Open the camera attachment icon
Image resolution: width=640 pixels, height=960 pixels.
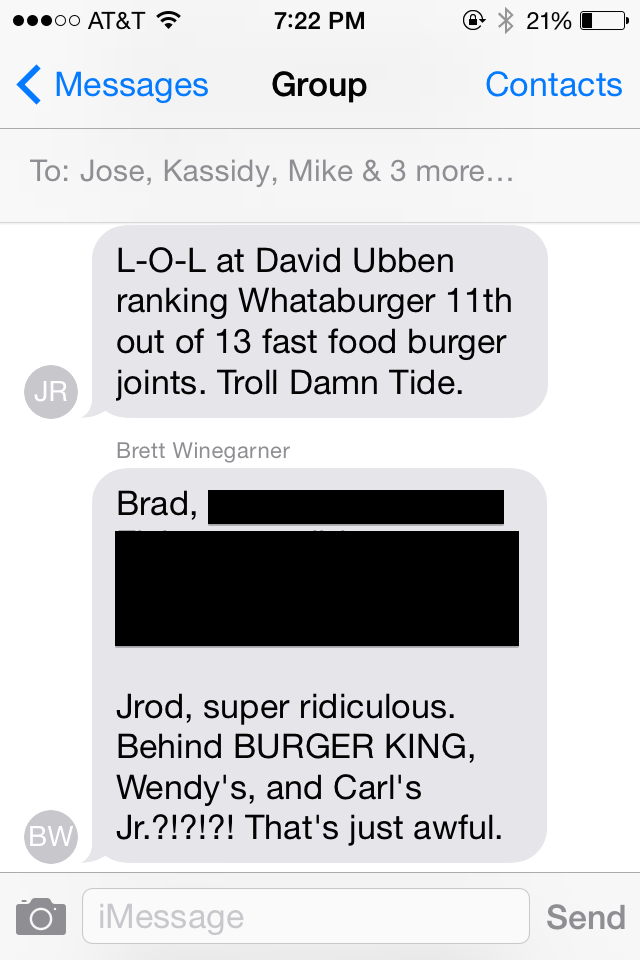[41, 917]
